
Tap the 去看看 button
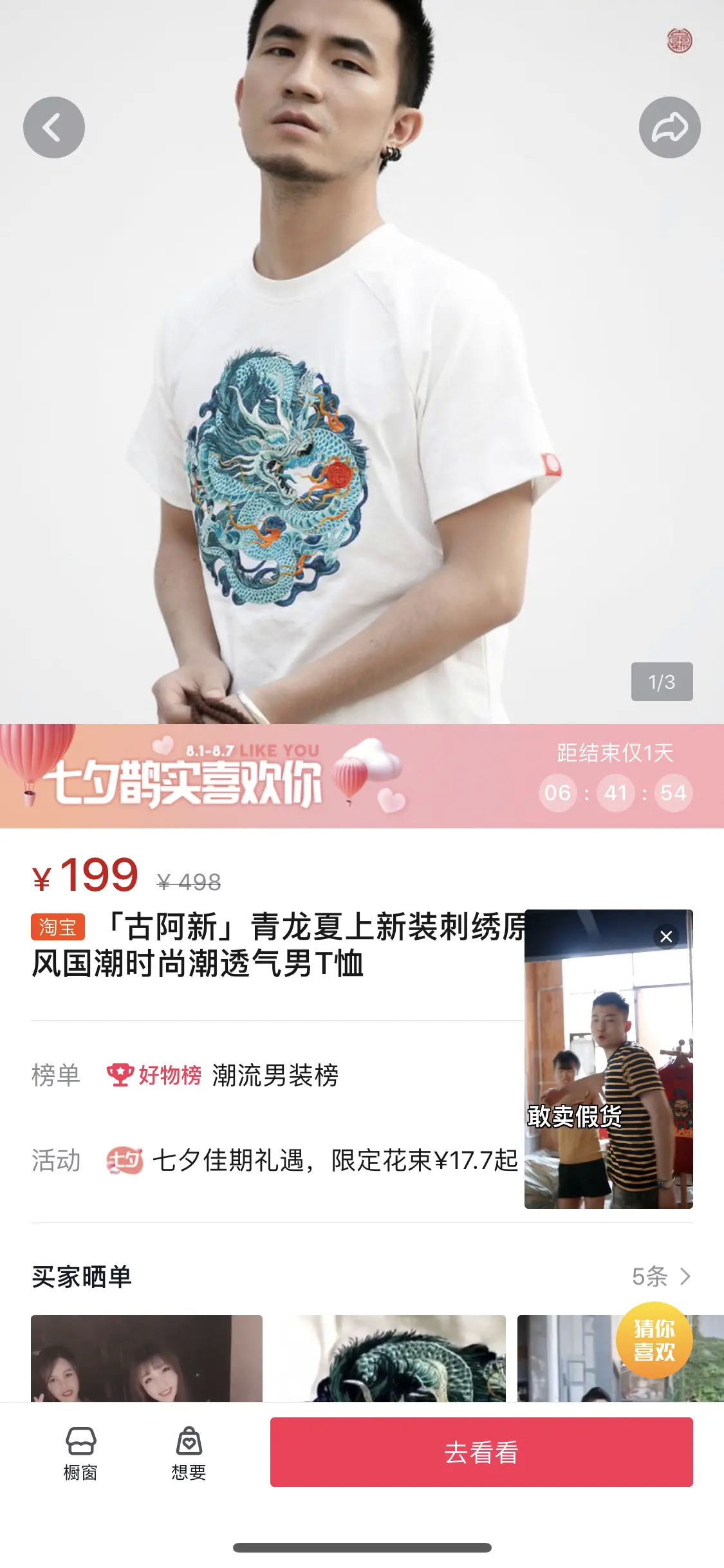(x=481, y=1452)
